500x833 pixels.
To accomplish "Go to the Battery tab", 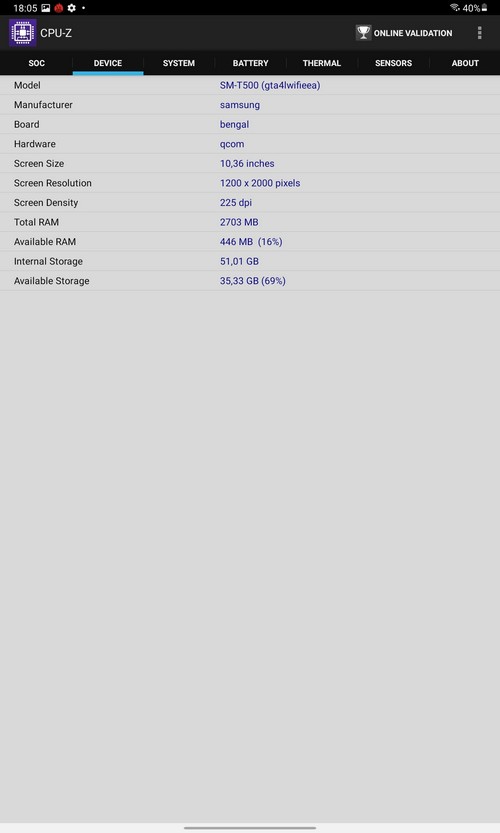I will click(x=250, y=63).
